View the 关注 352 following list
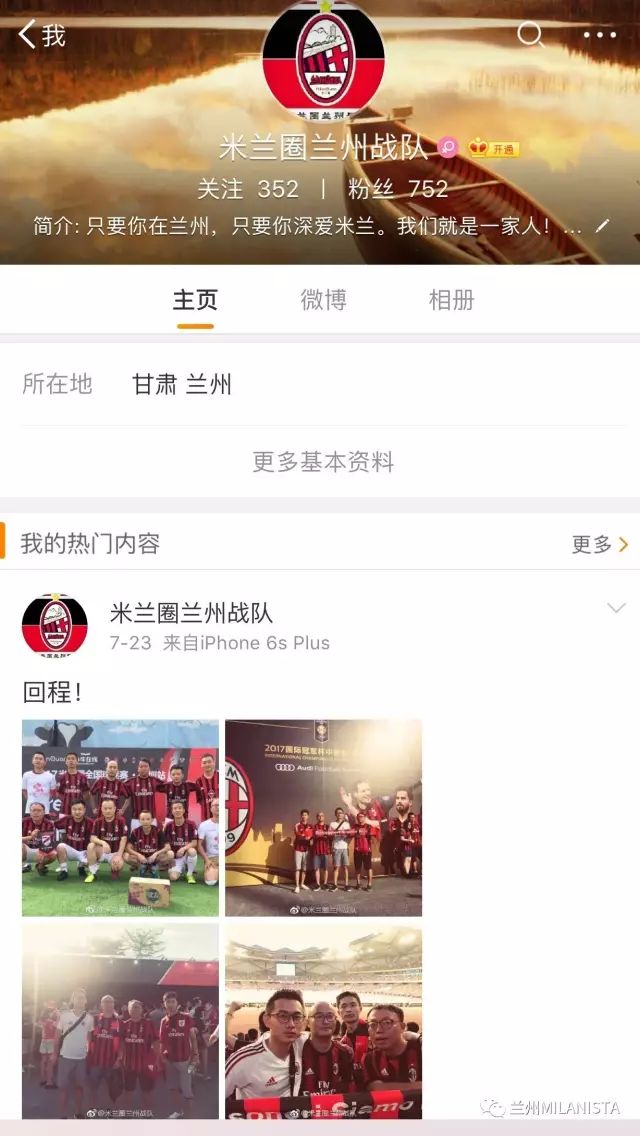Screen dimensions: 640x1136 [248, 189]
